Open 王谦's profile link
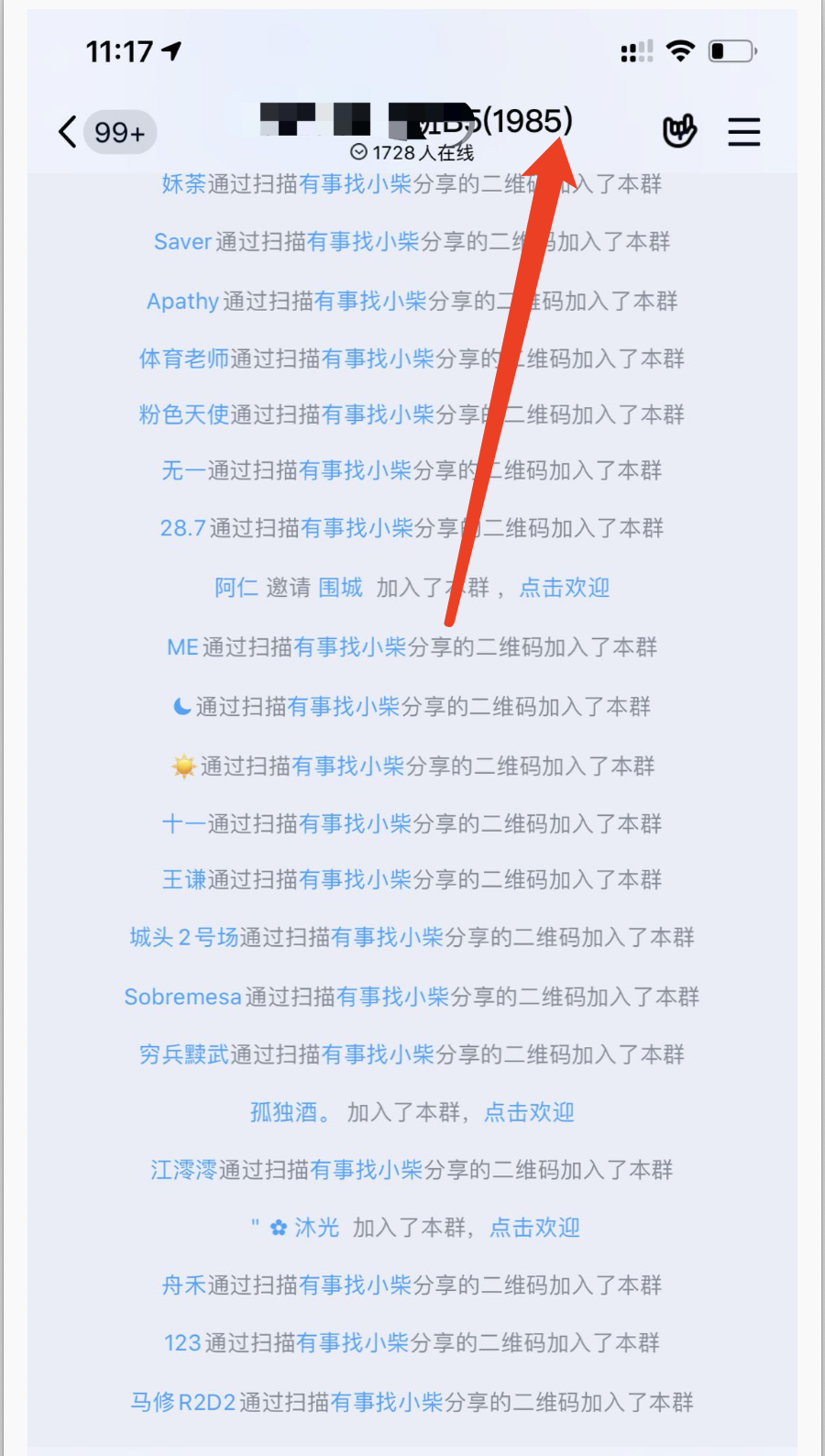 coord(184,879)
